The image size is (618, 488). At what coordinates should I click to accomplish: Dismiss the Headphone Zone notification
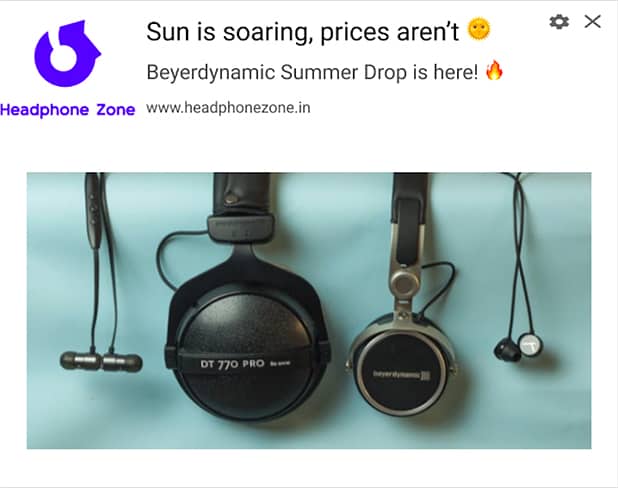(592, 21)
